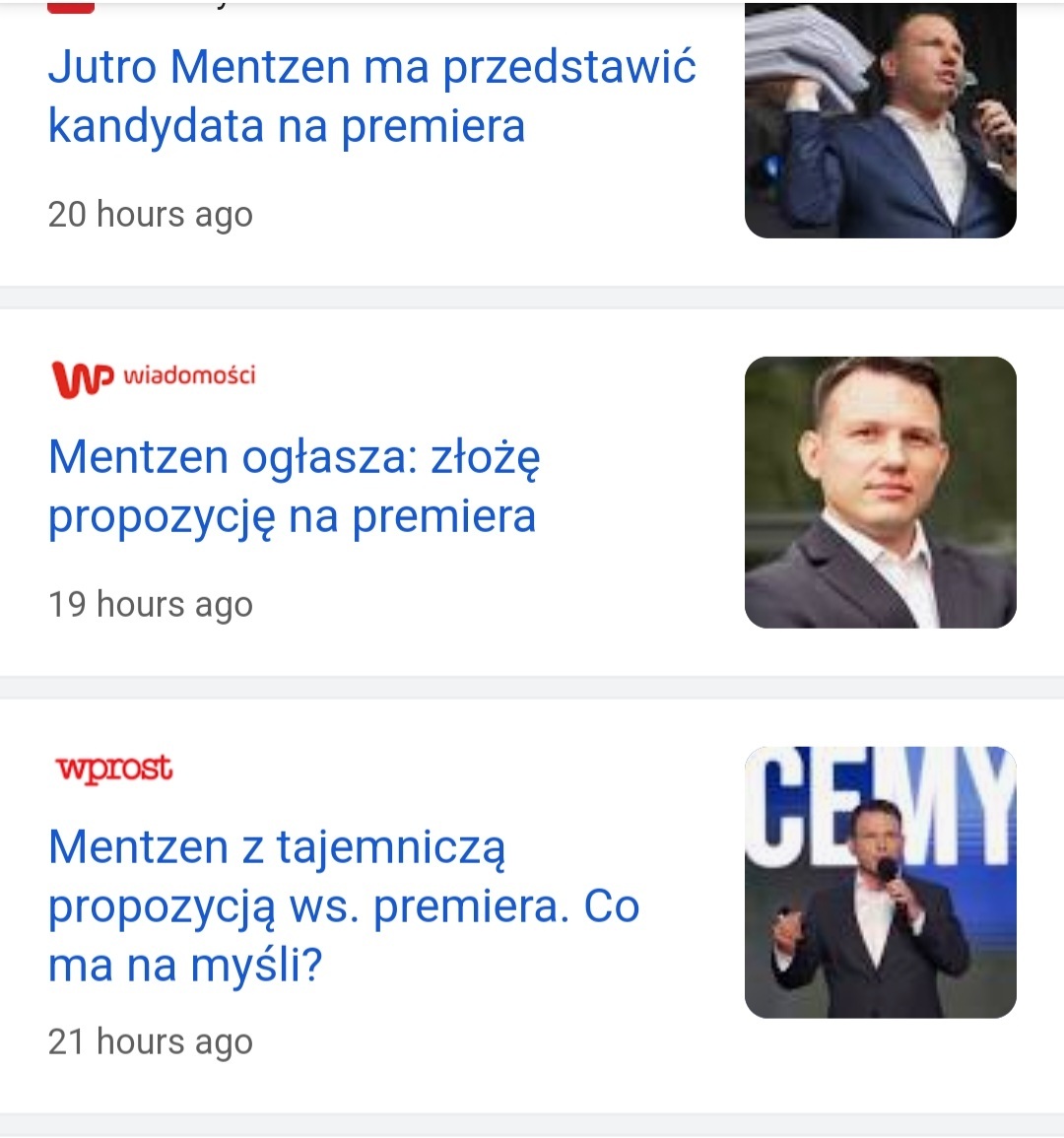This screenshot has width=1064, height=1138.
Task: Open article 'Mentzen ogłasza: złożę propozycję na premiera'
Action: tap(294, 487)
